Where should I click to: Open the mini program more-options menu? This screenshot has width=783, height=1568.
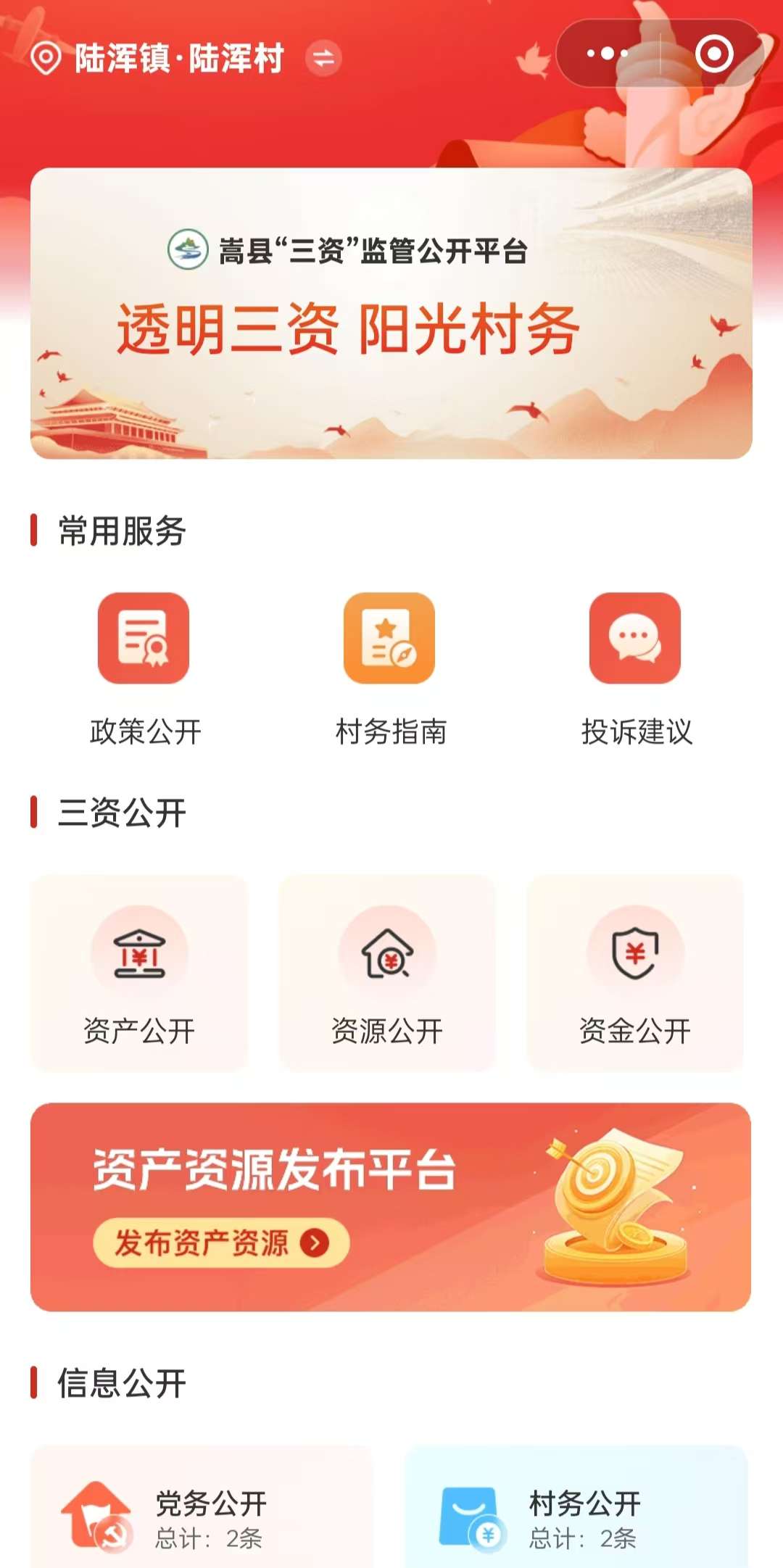(608, 54)
